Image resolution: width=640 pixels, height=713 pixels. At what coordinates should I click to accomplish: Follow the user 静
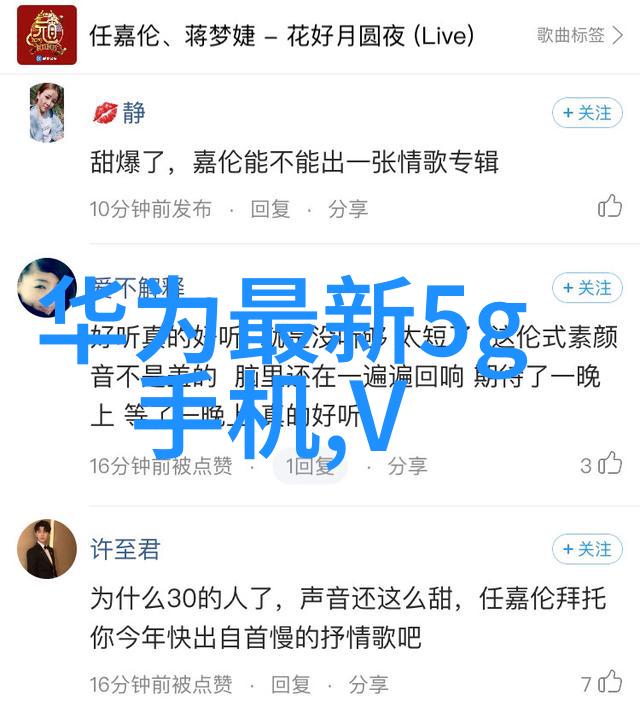[587, 113]
